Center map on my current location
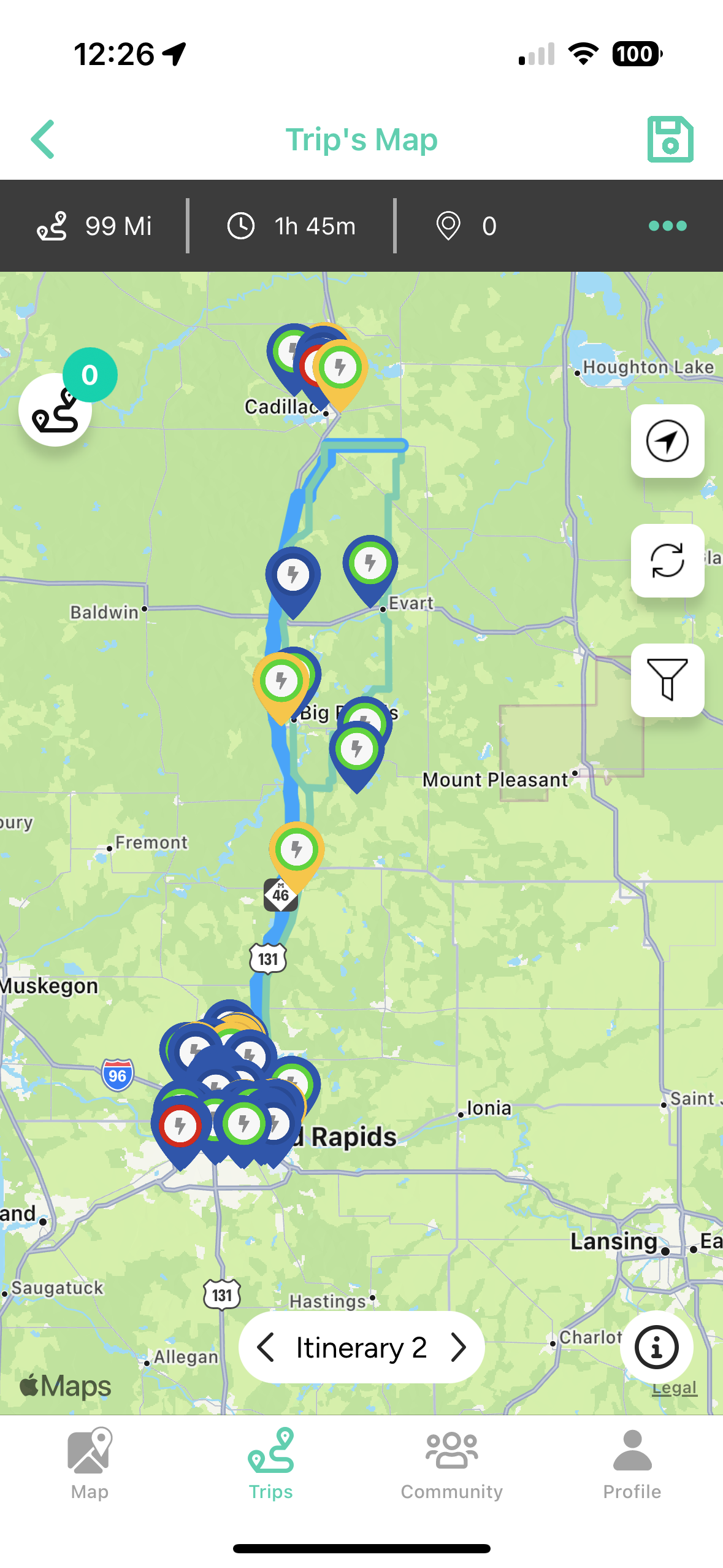Image resolution: width=723 pixels, height=1568 pixels. [667, 440]
